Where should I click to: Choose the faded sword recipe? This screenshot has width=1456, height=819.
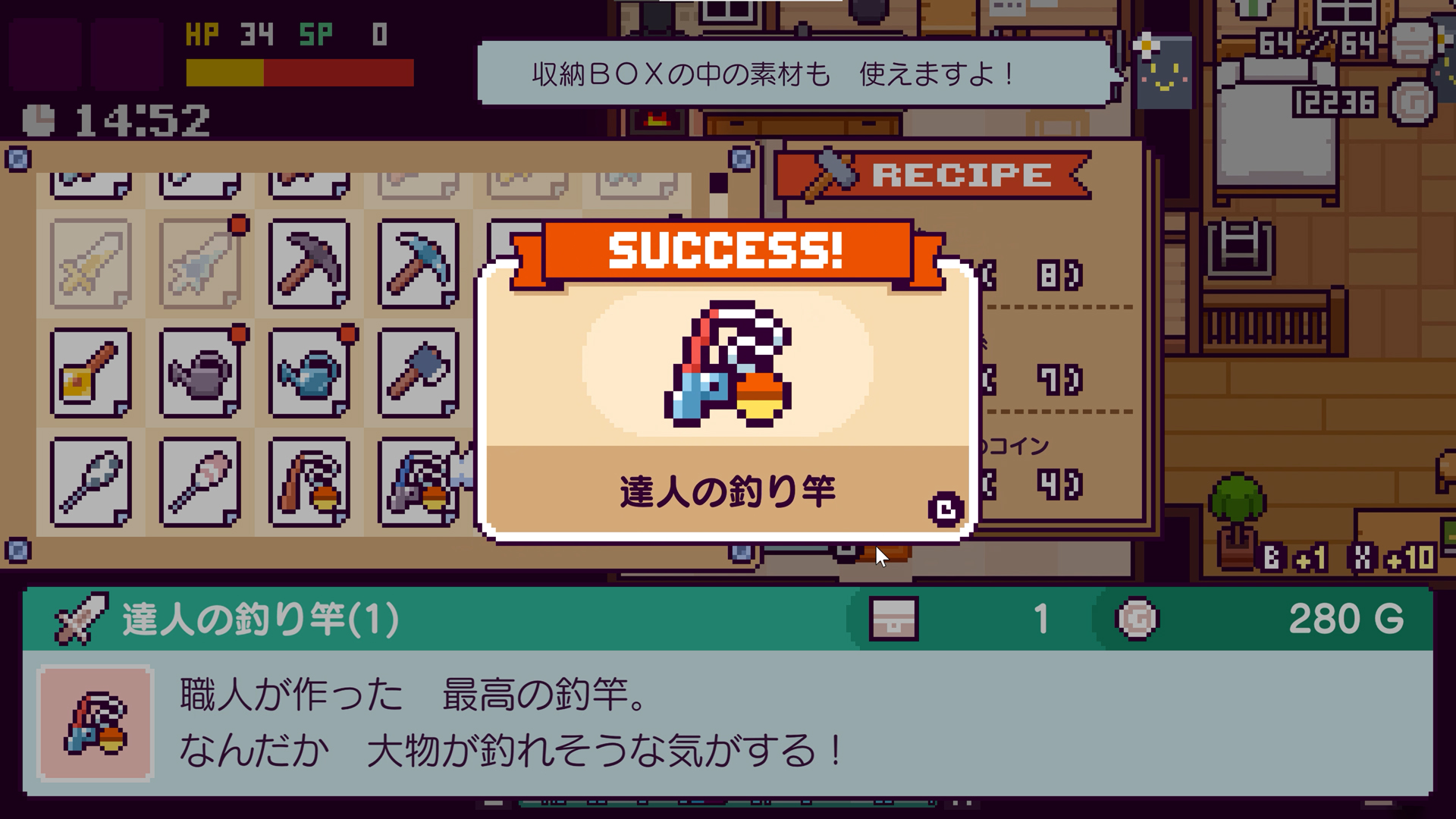pyautogui.click(x=90, y=263)
